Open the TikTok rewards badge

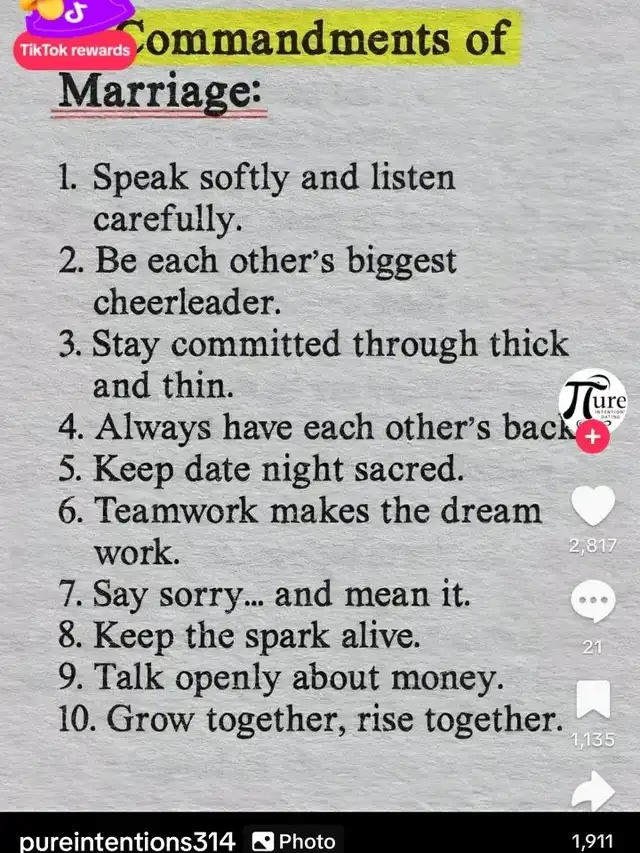tap(73, 47)
